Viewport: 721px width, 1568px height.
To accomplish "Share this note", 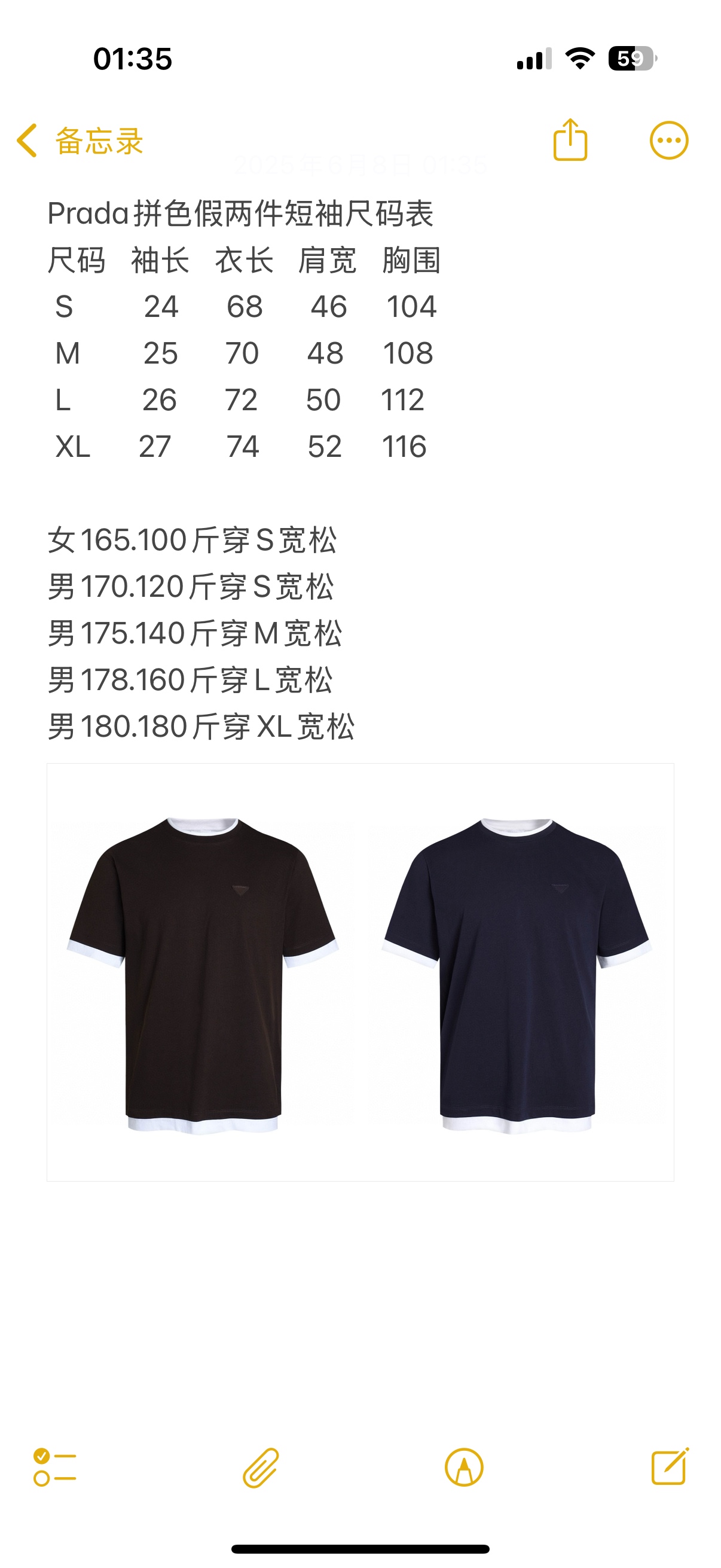I will pos(570,140).
